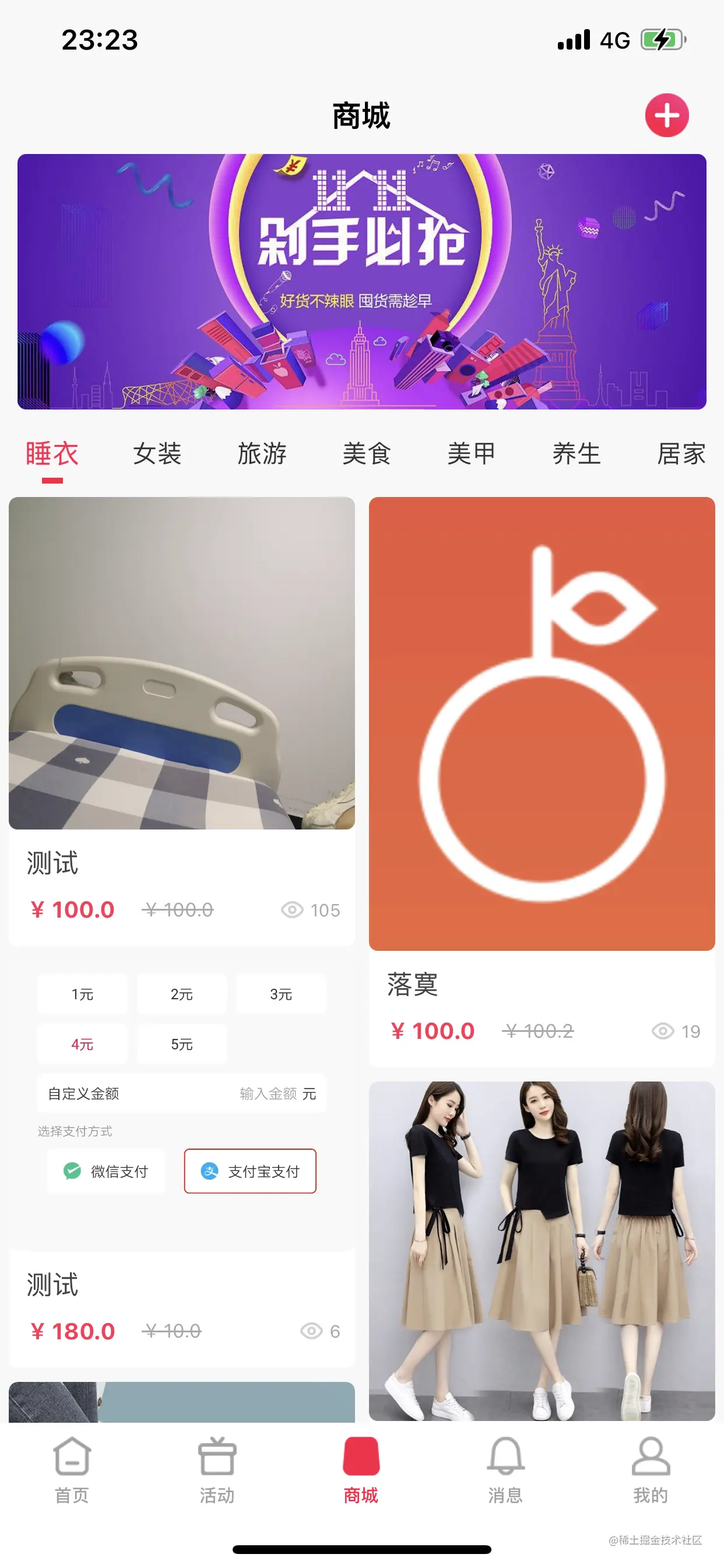Switch to the 女装 category
Image resolution: width=724 pixels, height=1568 pixels.
(157, 454)
